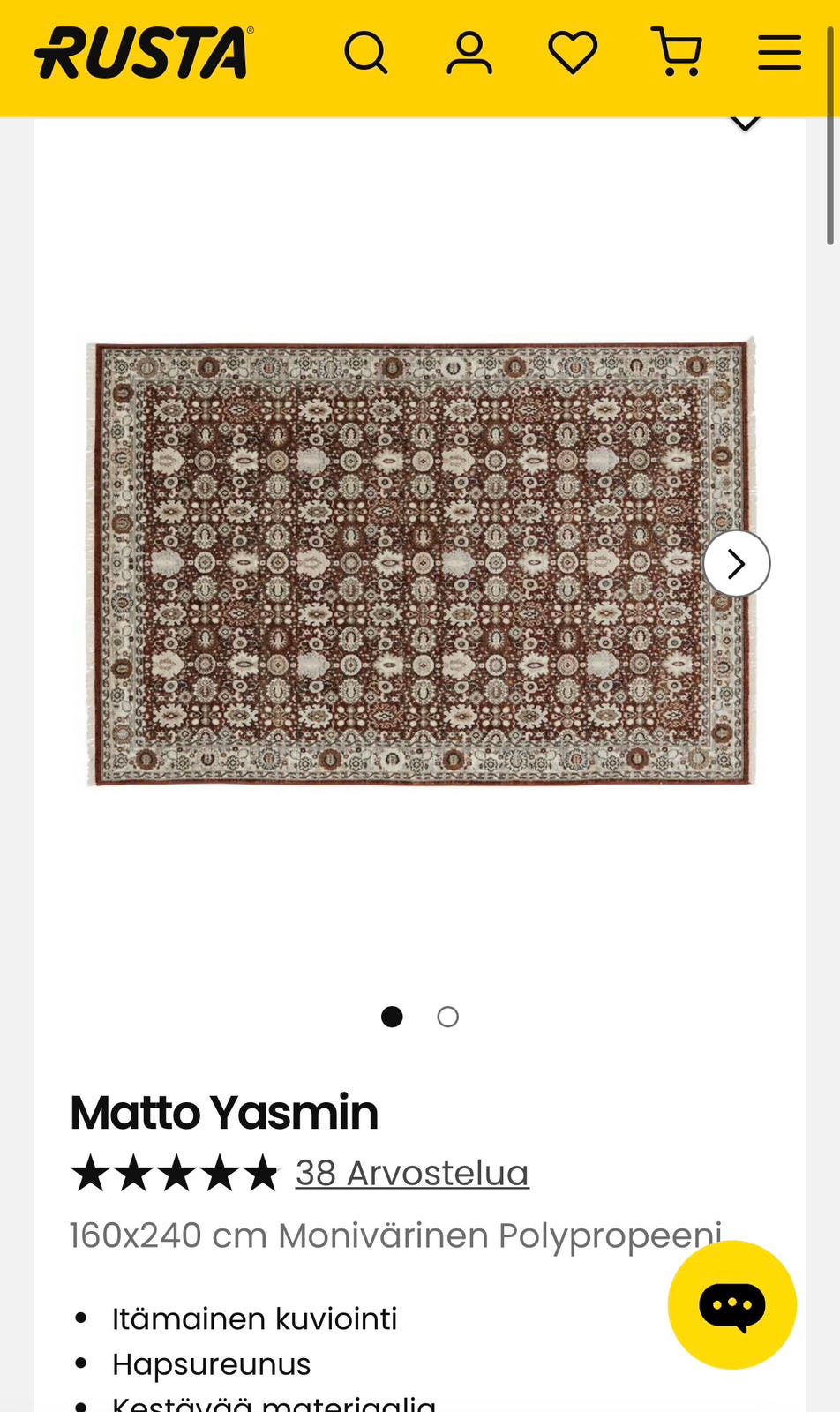The image size is (840, 1412).
Task: Open the search icon in header
Action: tap(365, 53)
